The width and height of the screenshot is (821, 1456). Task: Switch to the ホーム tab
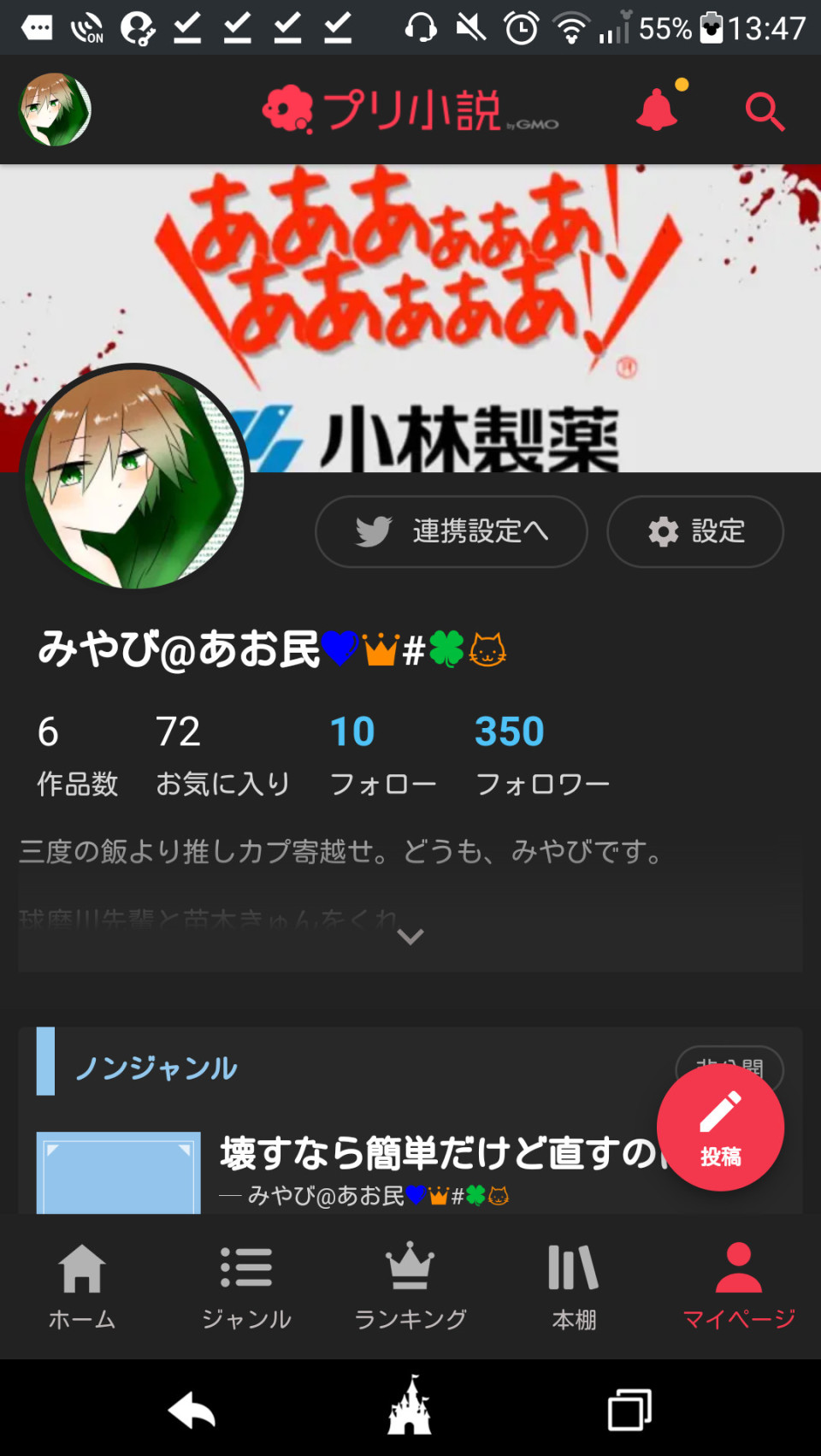coord(82,1287)
